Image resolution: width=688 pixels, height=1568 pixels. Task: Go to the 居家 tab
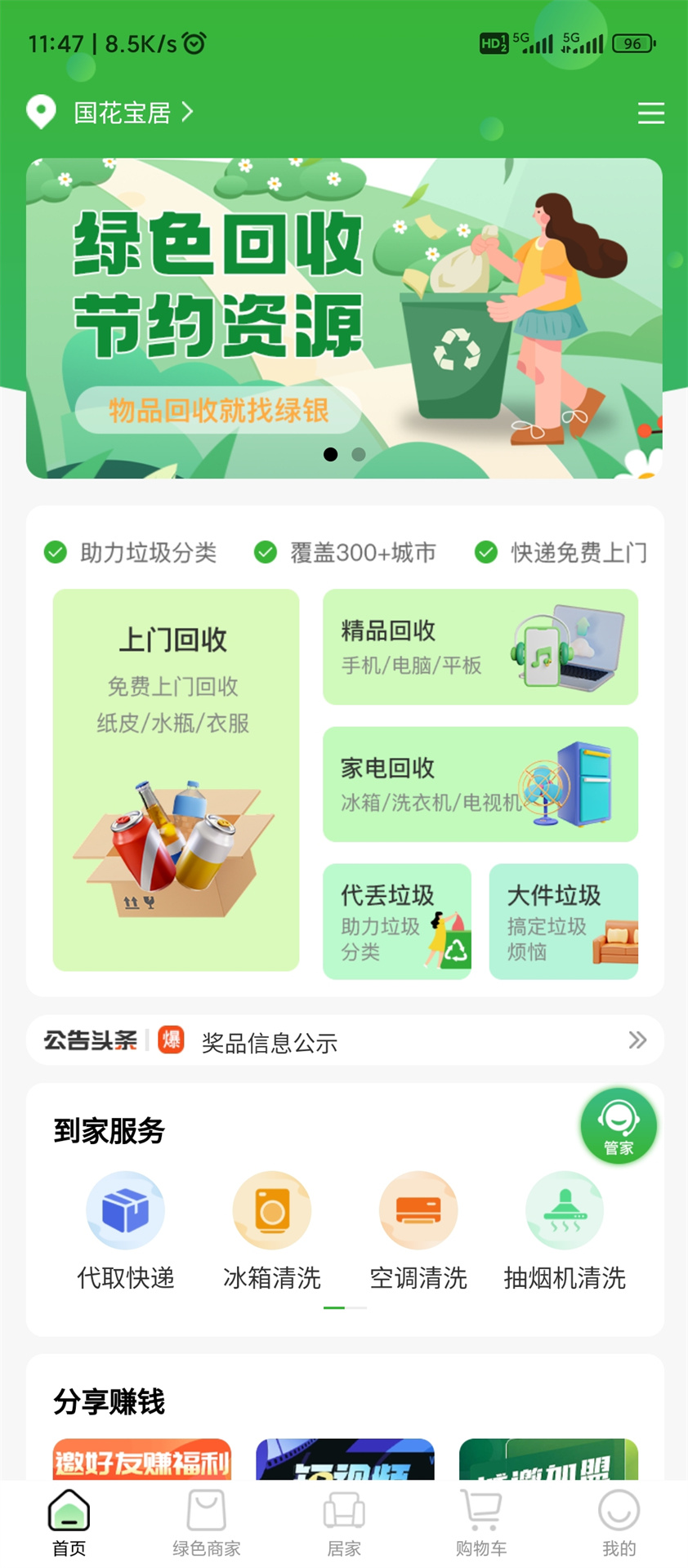tap(344, 1524)
